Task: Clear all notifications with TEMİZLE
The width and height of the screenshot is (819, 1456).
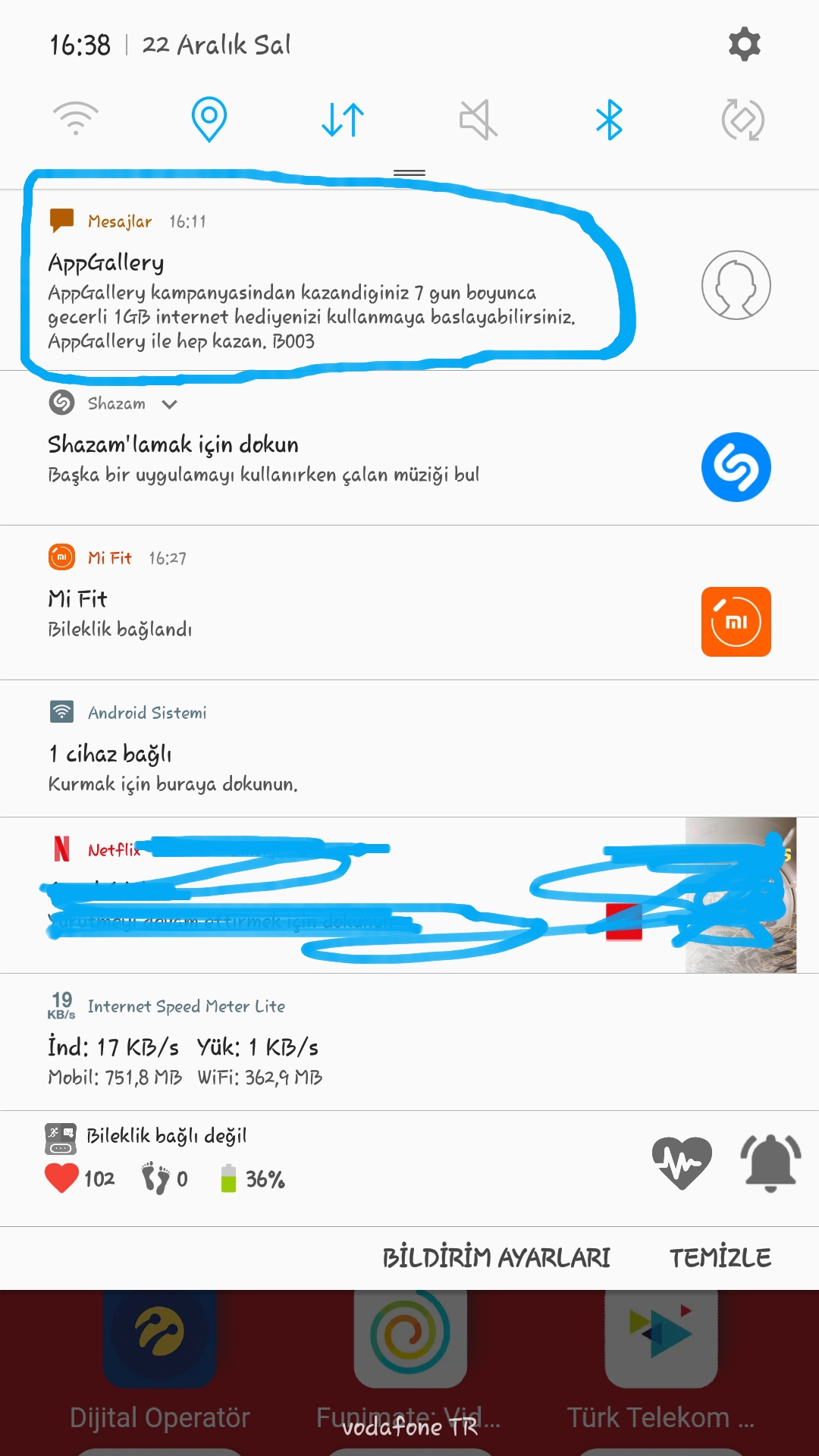Action: [x=720, y=1257]
